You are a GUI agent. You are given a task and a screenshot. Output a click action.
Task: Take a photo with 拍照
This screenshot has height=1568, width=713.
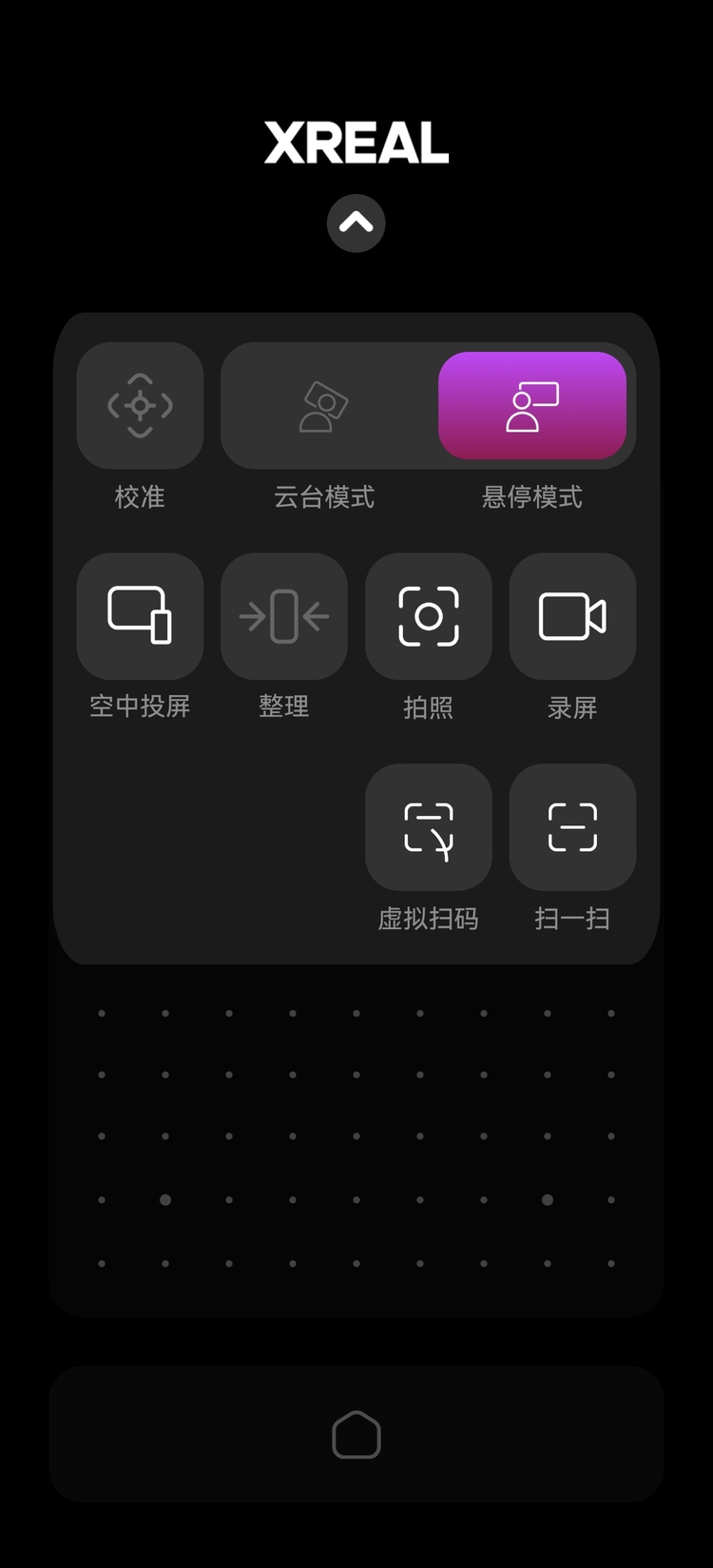pyautogui.click(x=429, y=616)
